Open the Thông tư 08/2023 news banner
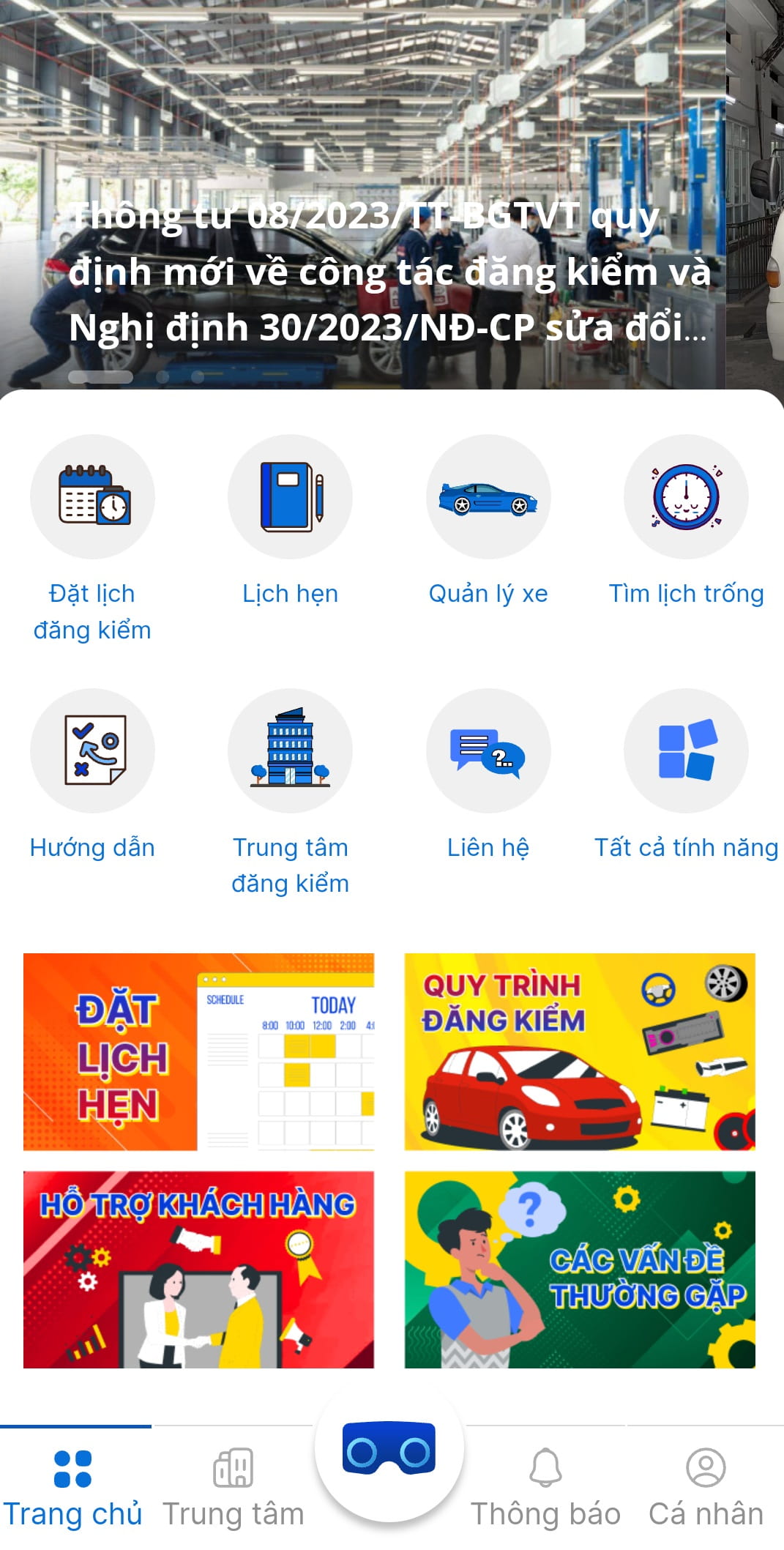784x1550 pixels. pos(388,271)
